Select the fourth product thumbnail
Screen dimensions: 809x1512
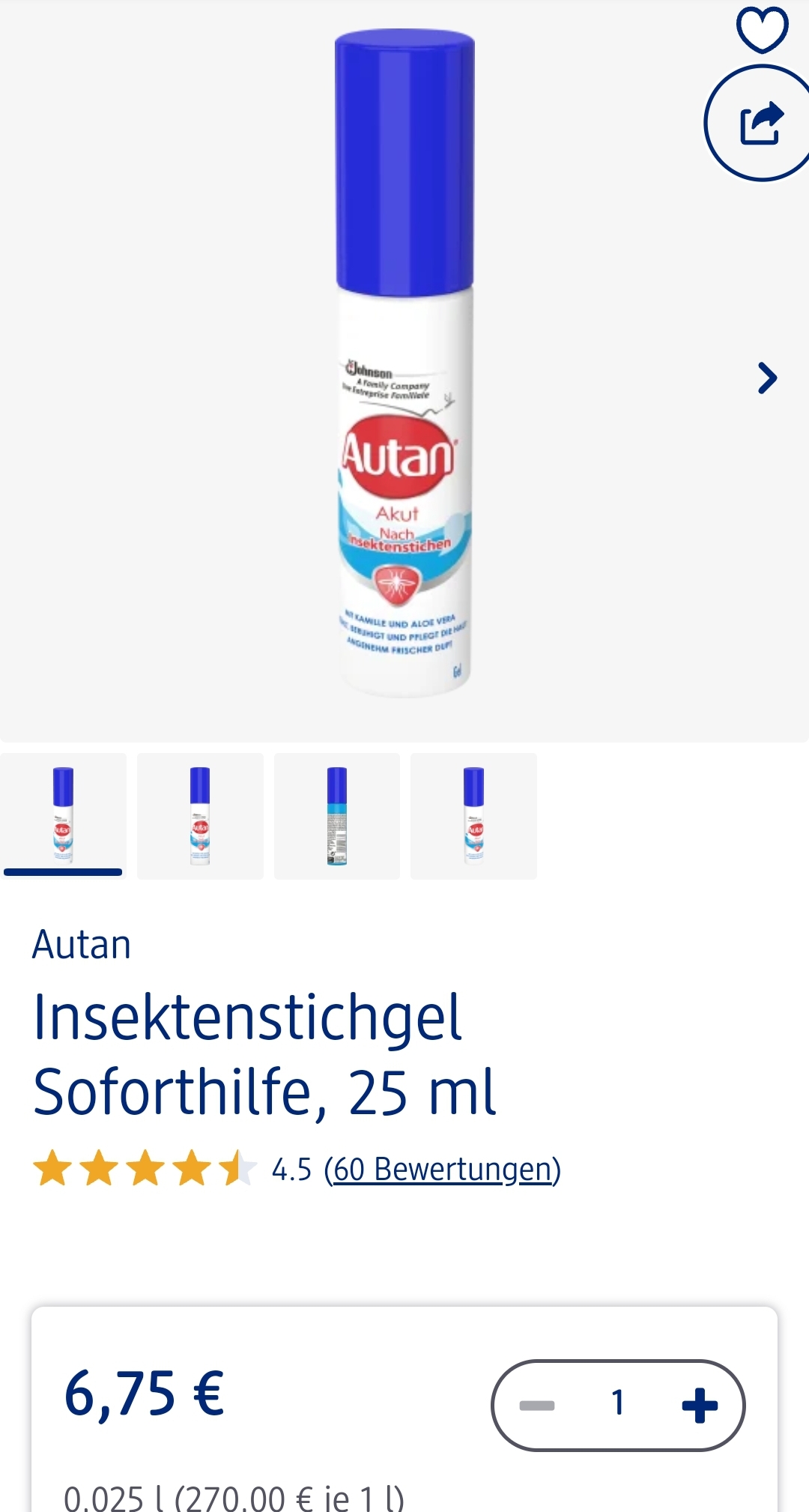click(473, 815)
